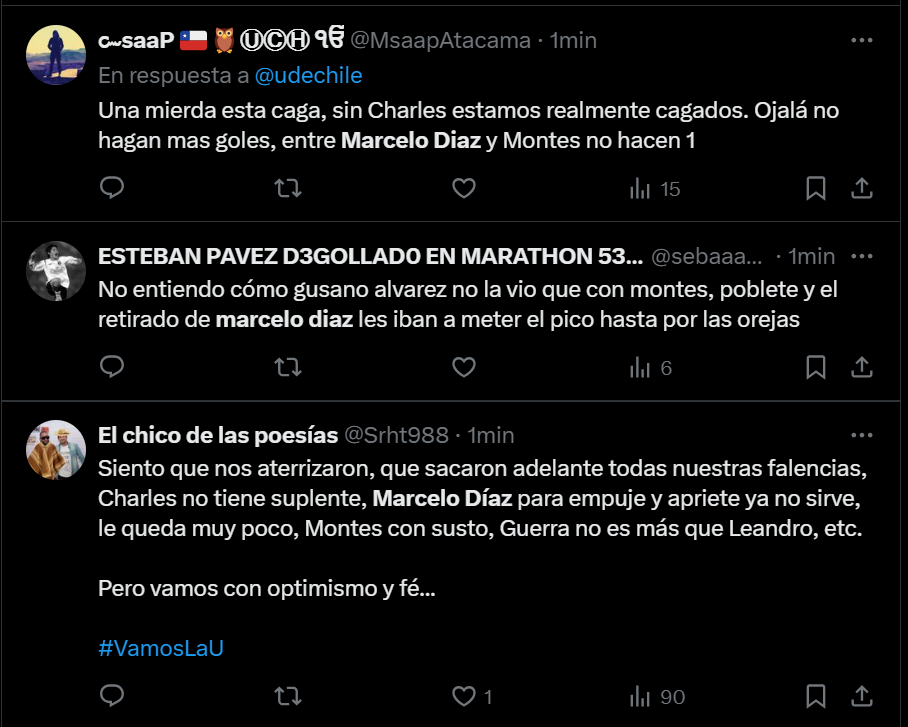Bookmark the ESTEBAN PAVEZ tweet

[x=816, y=367]
